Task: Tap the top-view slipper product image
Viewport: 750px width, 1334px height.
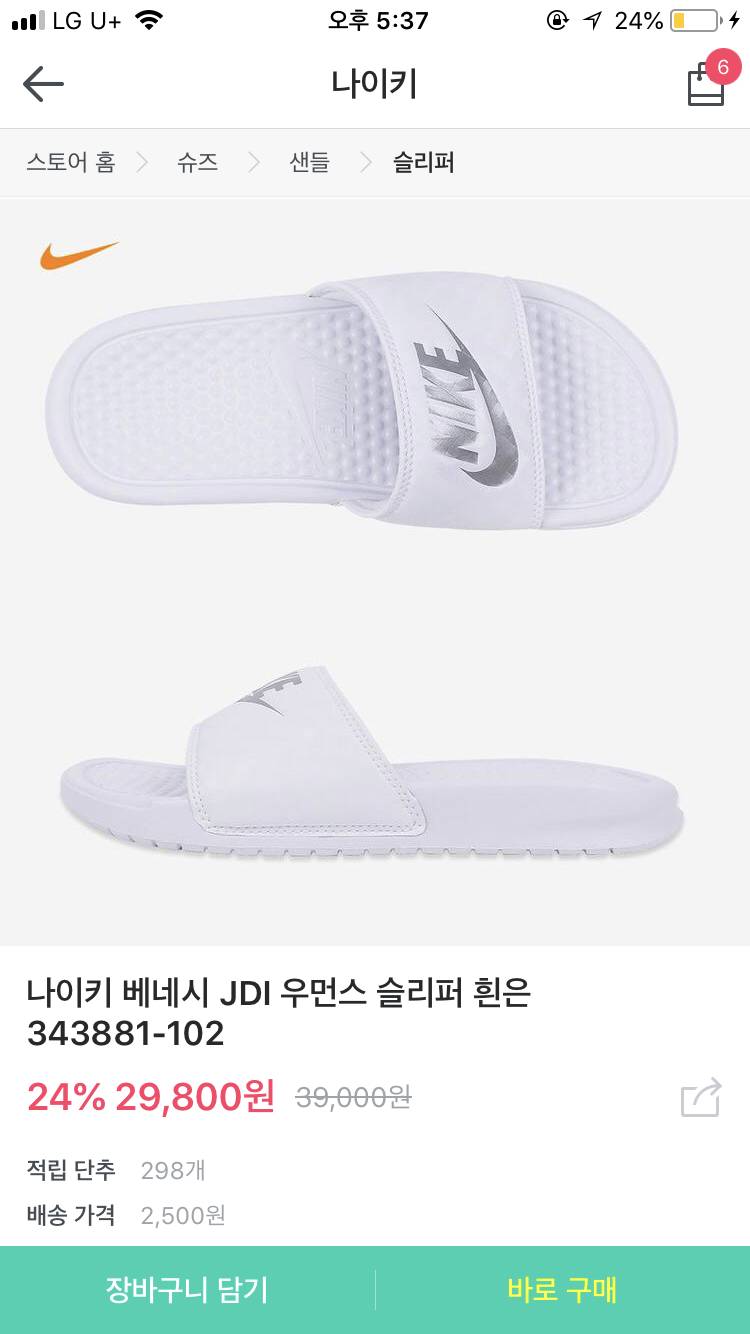Action: [375, 400]
